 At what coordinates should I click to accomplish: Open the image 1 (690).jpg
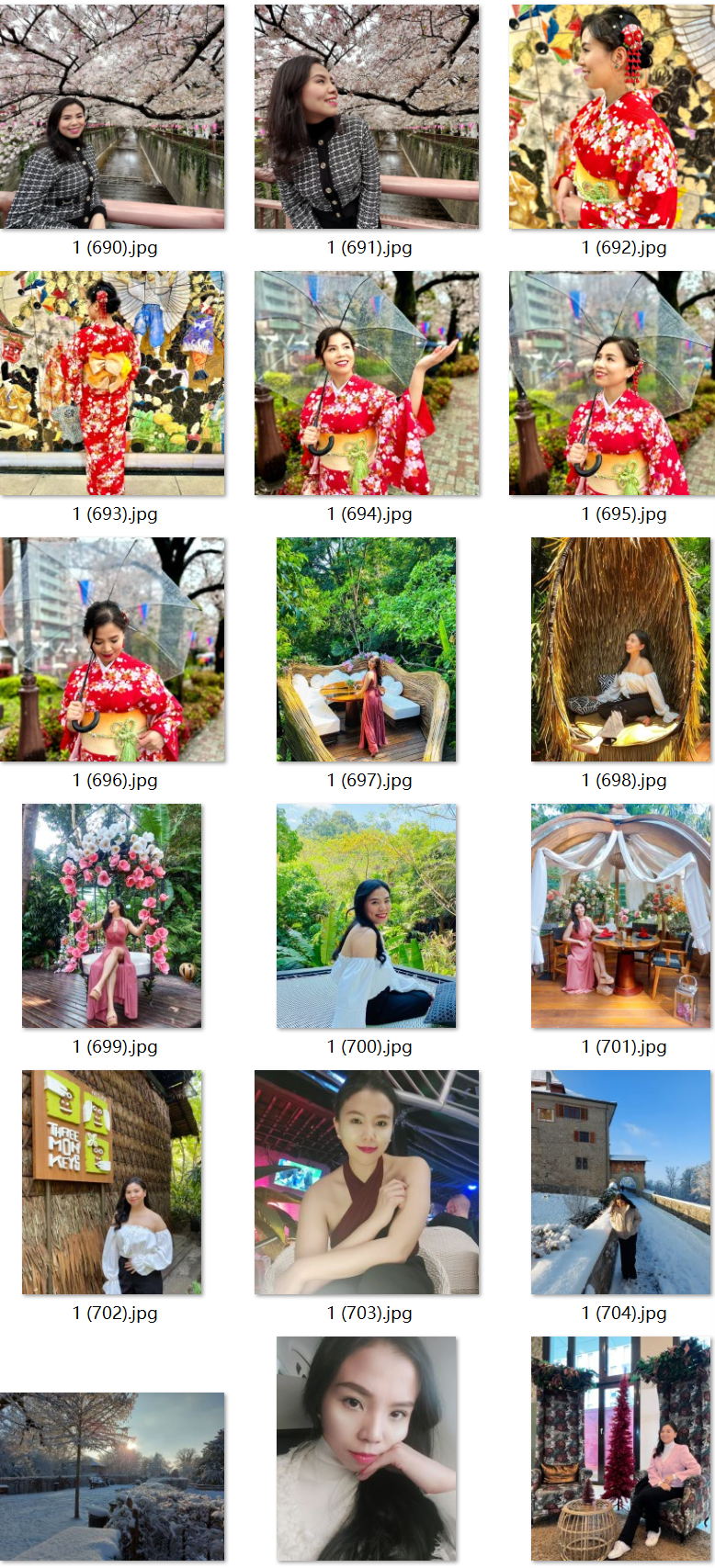coord(112,117)
